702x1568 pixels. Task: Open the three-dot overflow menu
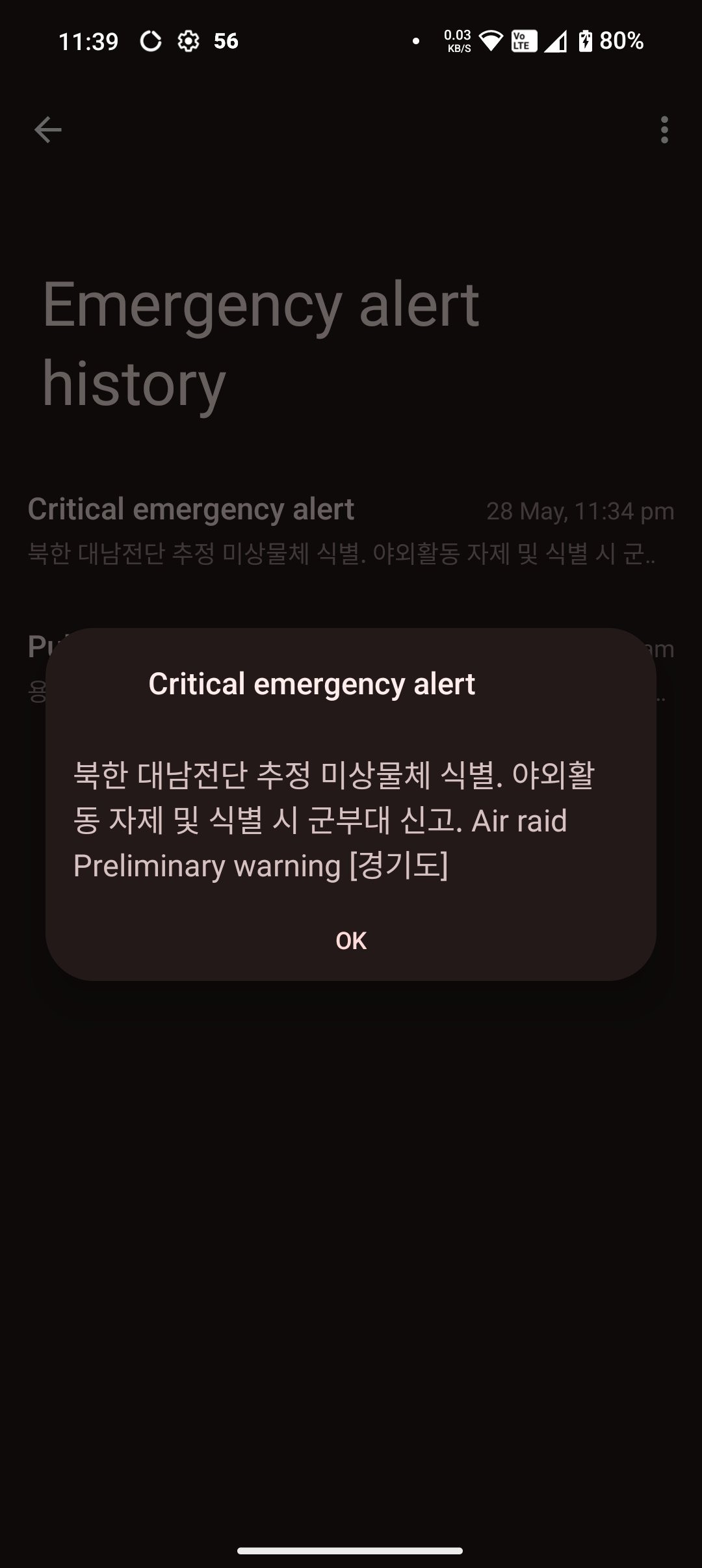pyautogui.click(x=664, y=130)
